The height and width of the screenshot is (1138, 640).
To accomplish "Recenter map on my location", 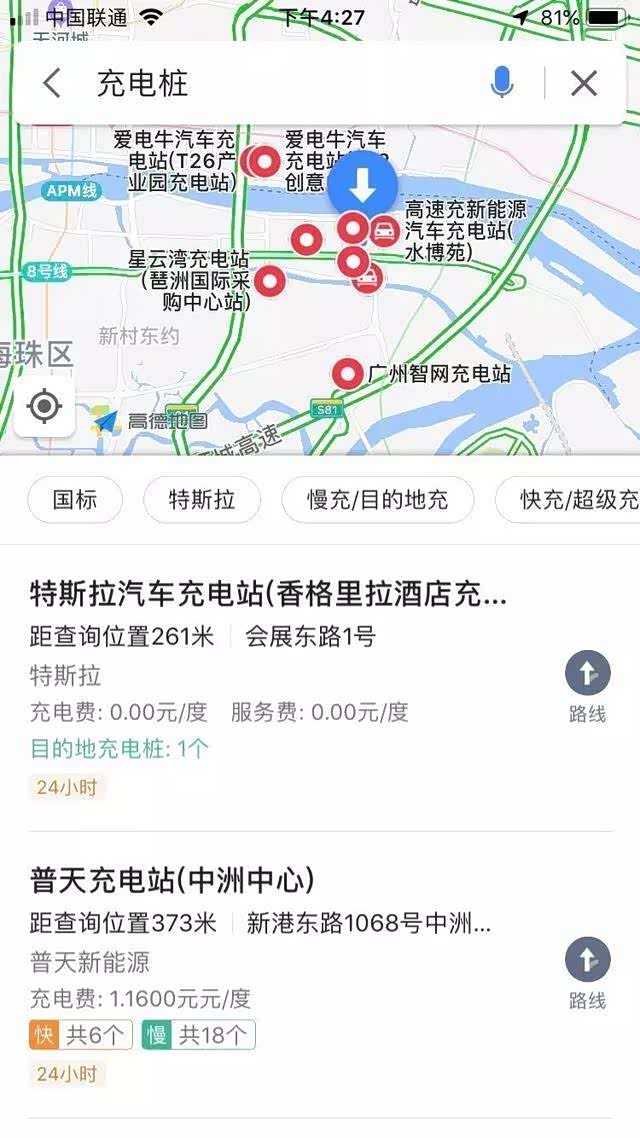I will click(x=45, y=407).
